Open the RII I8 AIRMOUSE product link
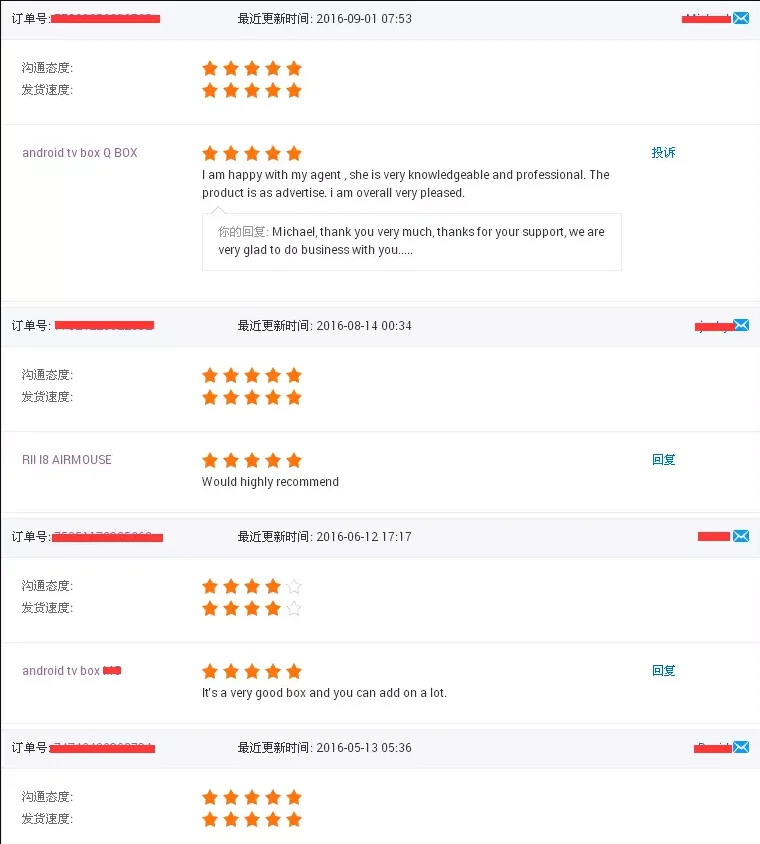The image size is (760, 844). coord(67,460)
